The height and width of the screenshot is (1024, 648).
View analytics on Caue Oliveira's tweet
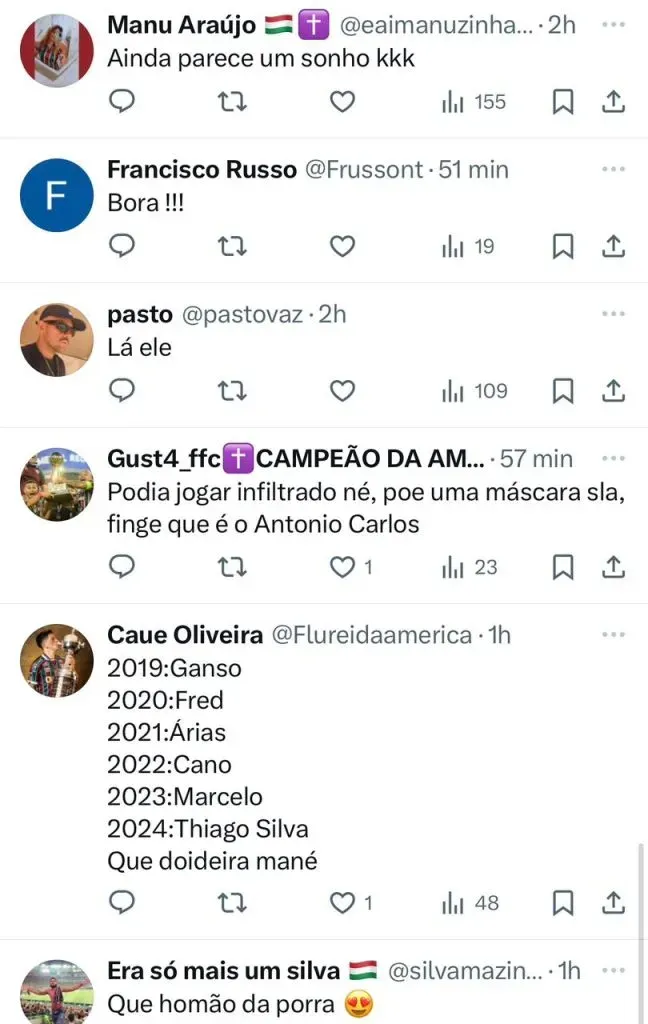[x=470, y=903]
